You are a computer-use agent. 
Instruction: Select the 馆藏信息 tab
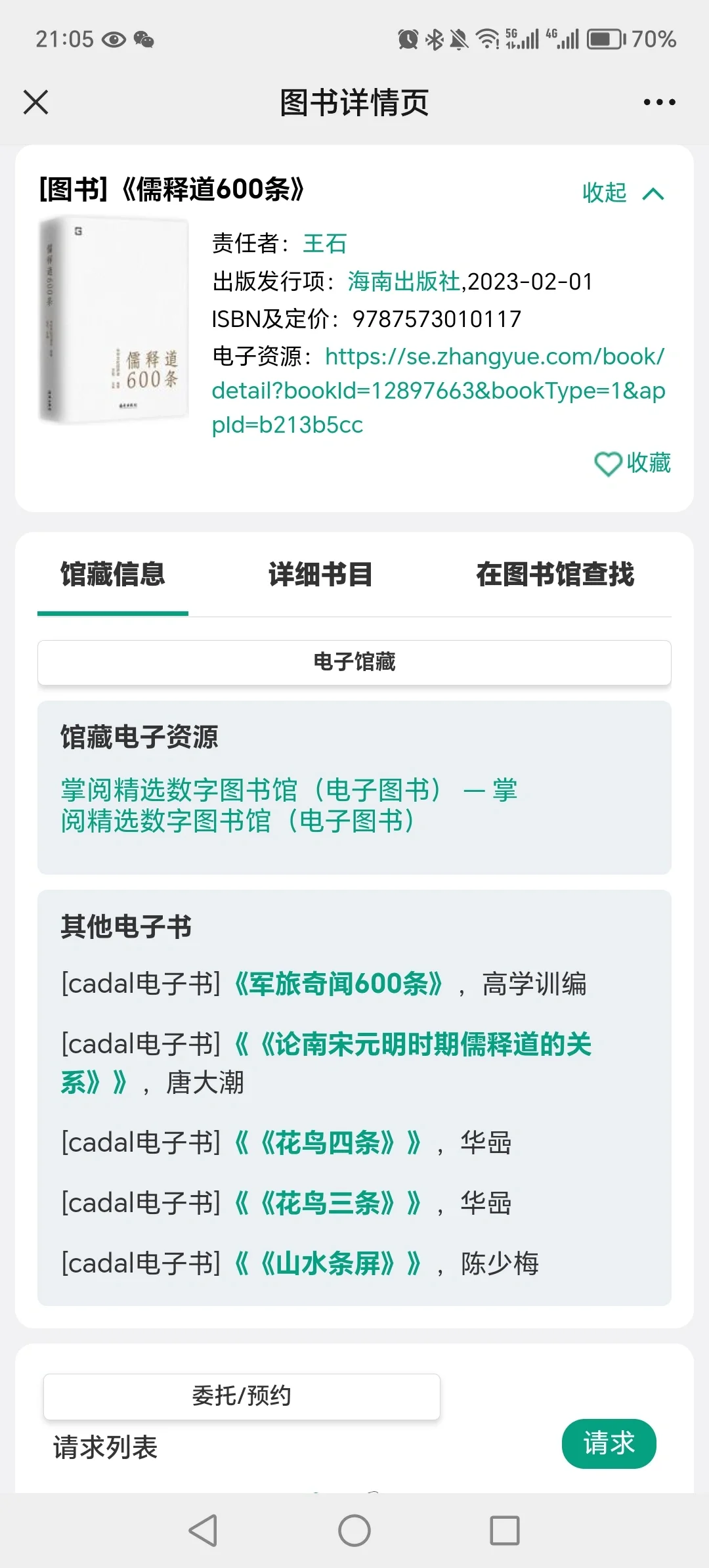113,575
